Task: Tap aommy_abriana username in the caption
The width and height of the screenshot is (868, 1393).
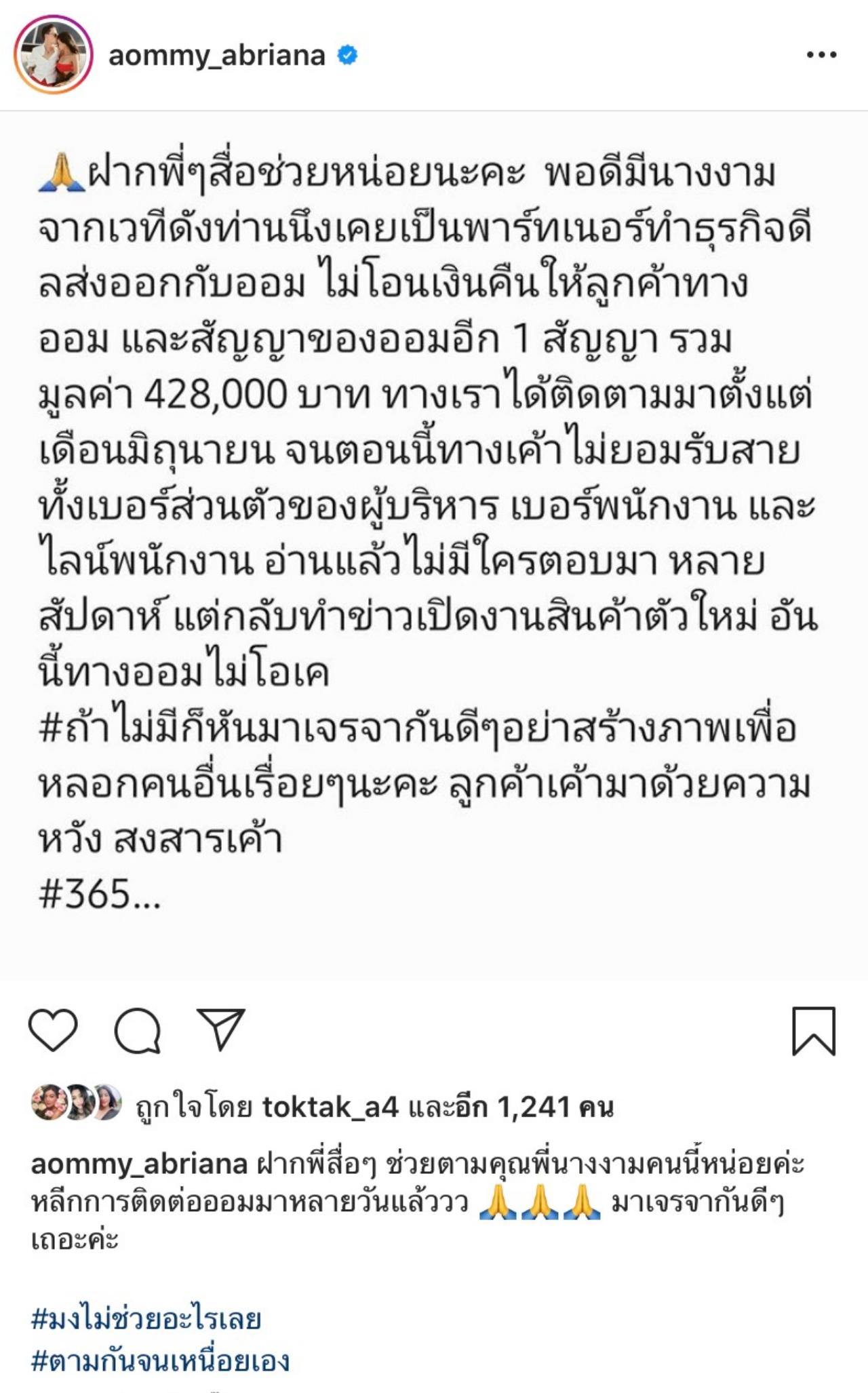Action: [x=139, y=1164]
